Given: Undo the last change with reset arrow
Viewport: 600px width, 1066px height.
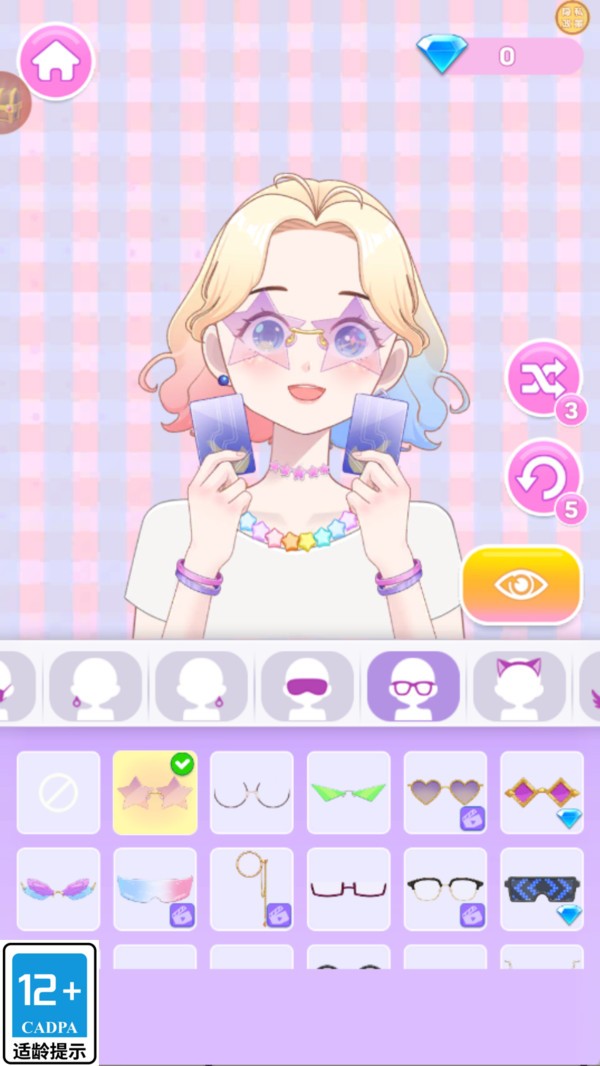Looking at the screenshot, I should 544,477.
